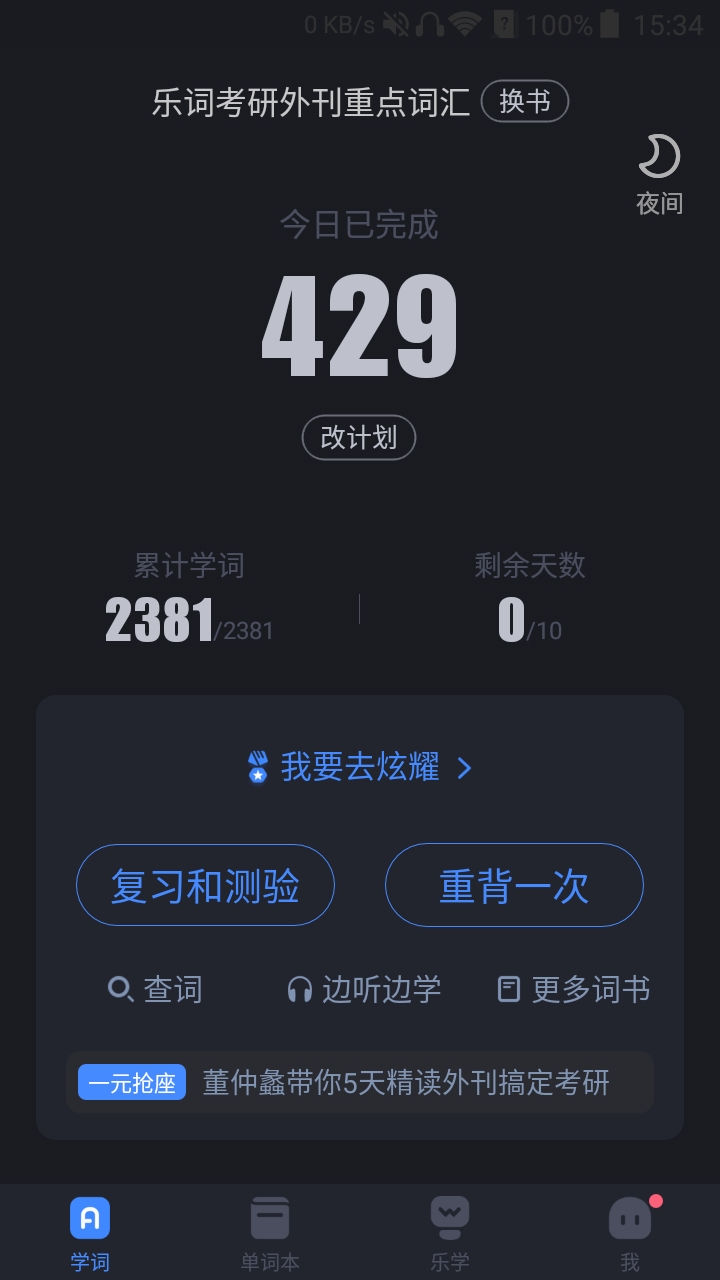The image size is (720, 1280).
Task: Tap 重背一次 to restudy the book
Action: click(x=514, y=886)
